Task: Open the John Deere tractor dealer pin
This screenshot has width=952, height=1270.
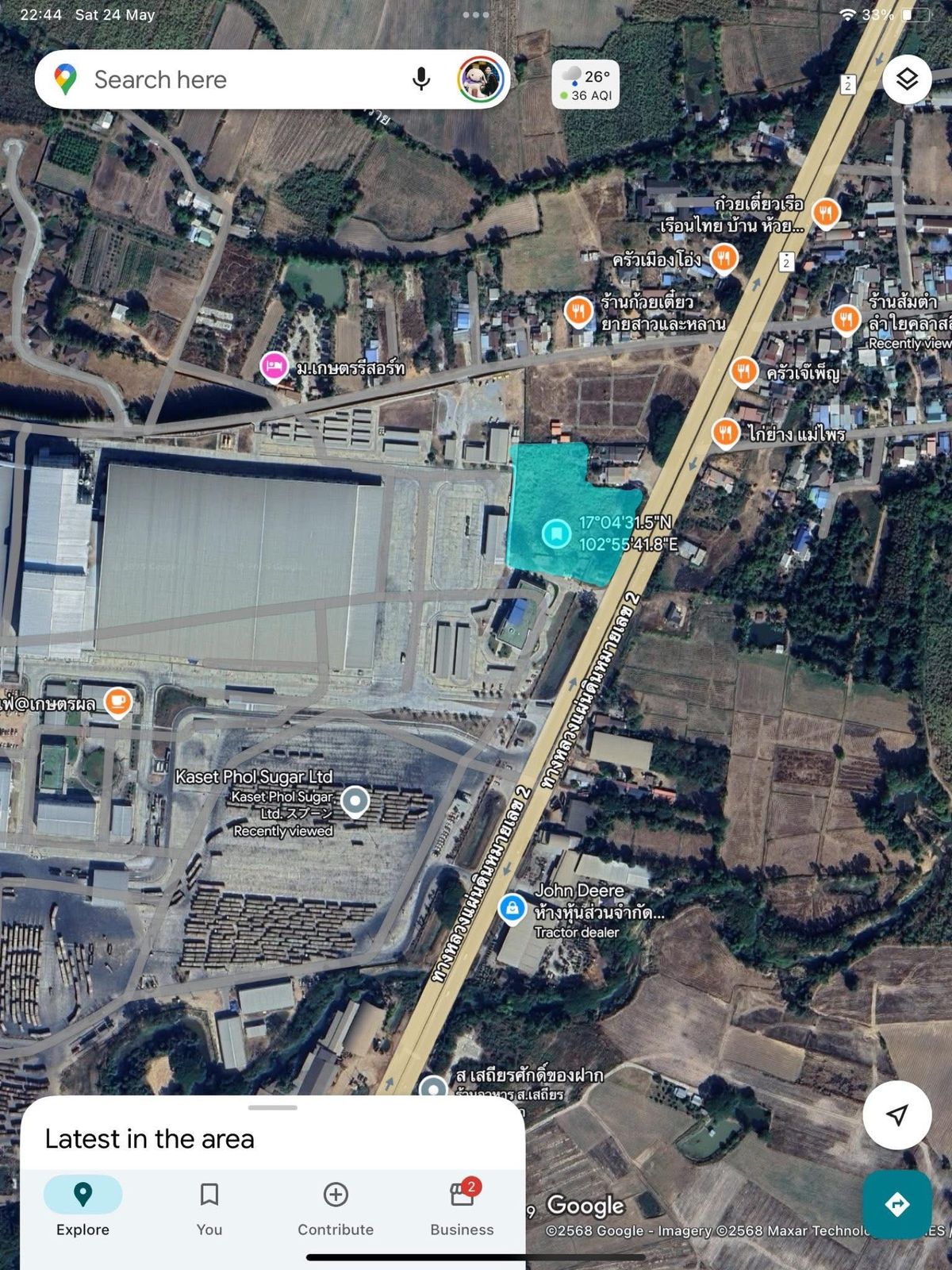Action: pos(512,908)
